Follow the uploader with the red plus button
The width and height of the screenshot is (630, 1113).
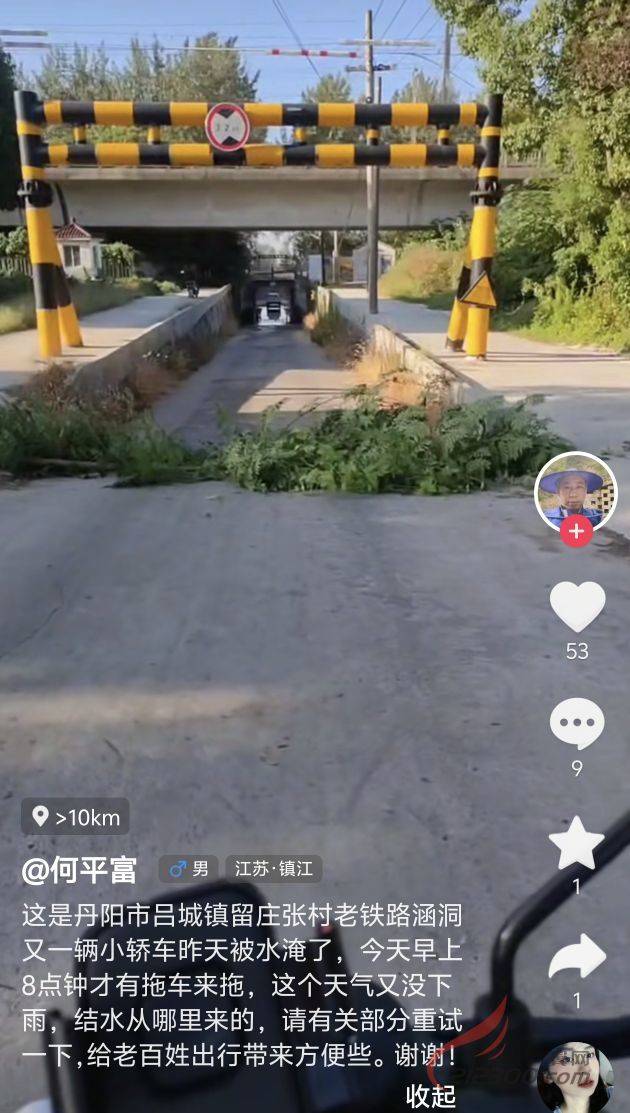click(576, 531)
